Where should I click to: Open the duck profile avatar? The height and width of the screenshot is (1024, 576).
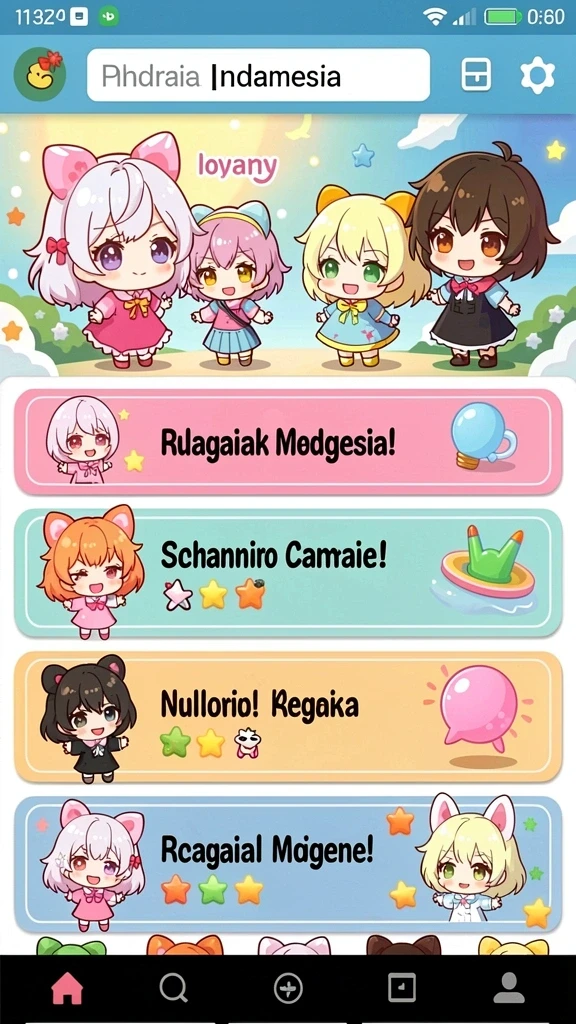click(x=40, y=74)
